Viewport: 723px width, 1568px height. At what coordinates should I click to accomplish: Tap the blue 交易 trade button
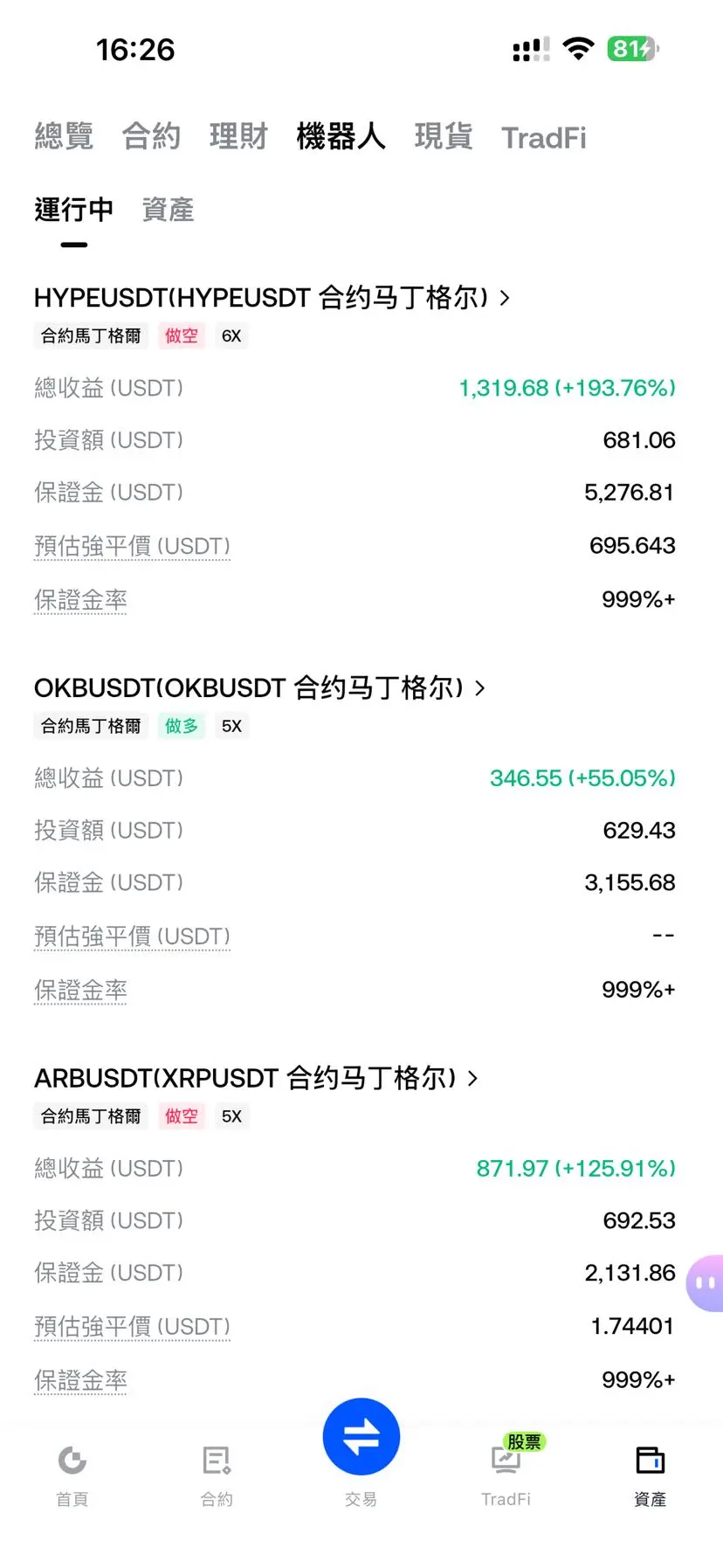[361, 1437]
